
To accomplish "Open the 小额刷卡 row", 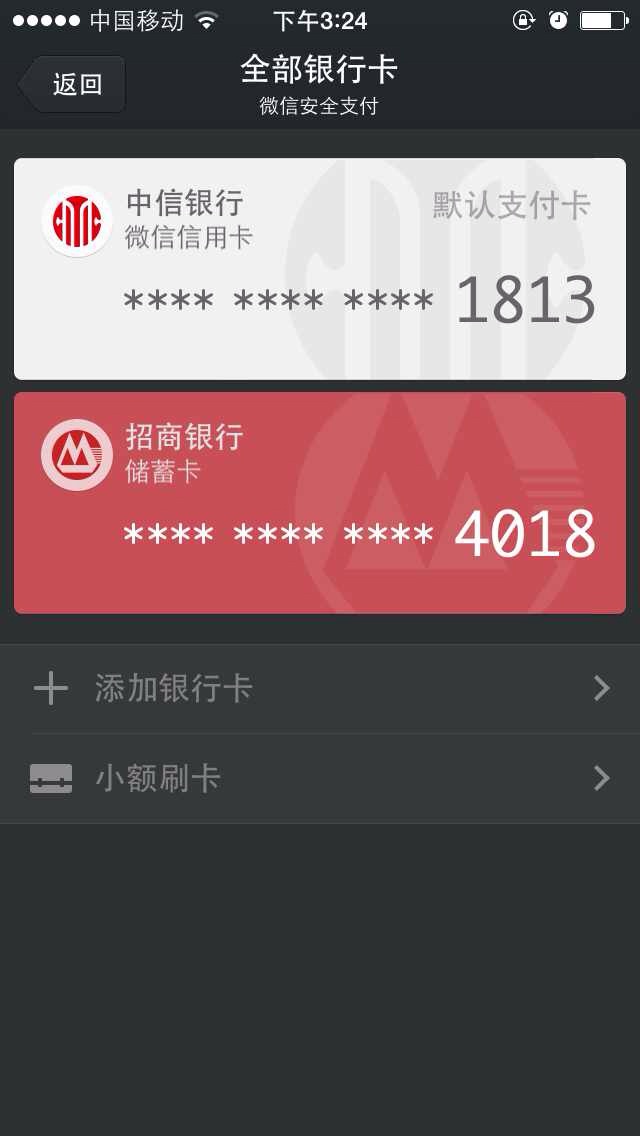I will [x=320, y=779].
